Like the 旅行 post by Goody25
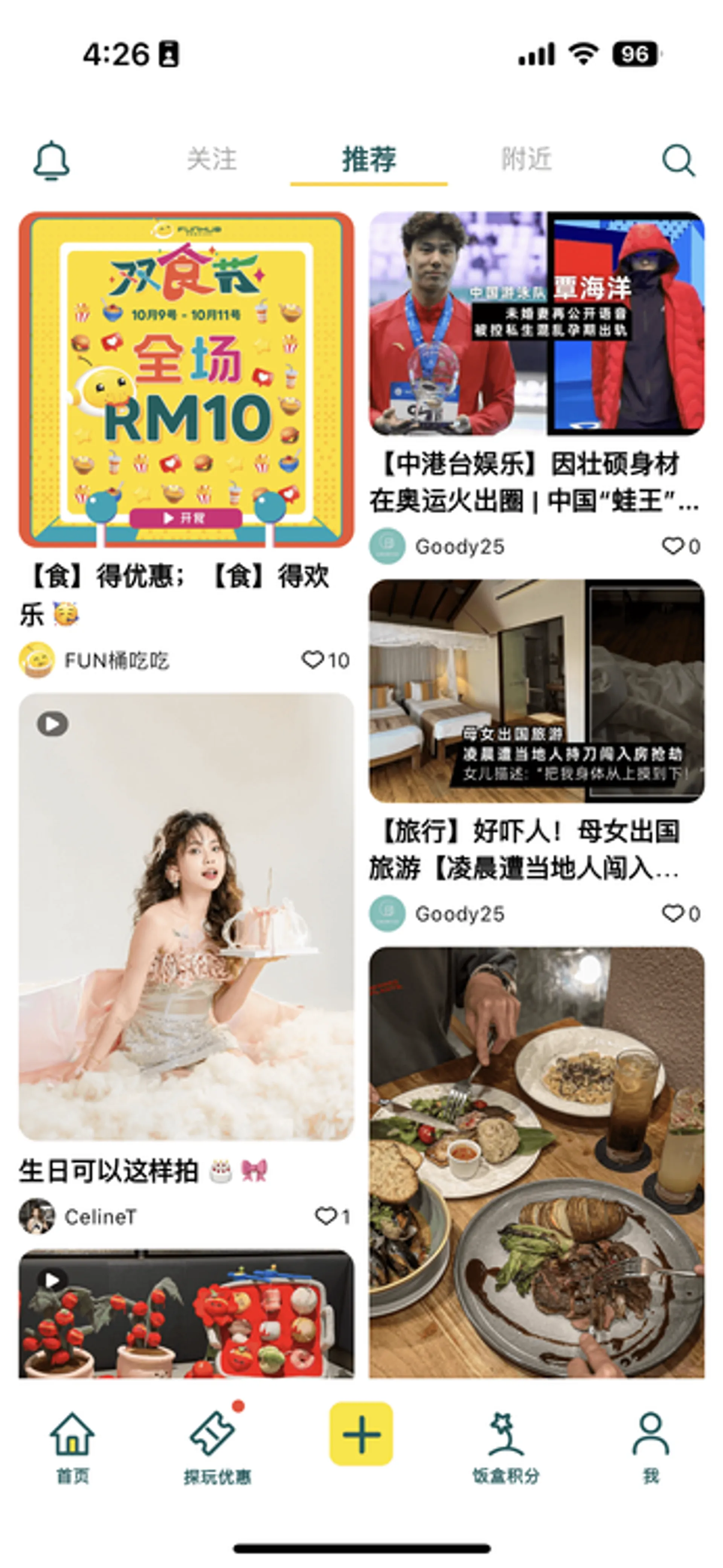723x1568 pixels. pos(673,914)
